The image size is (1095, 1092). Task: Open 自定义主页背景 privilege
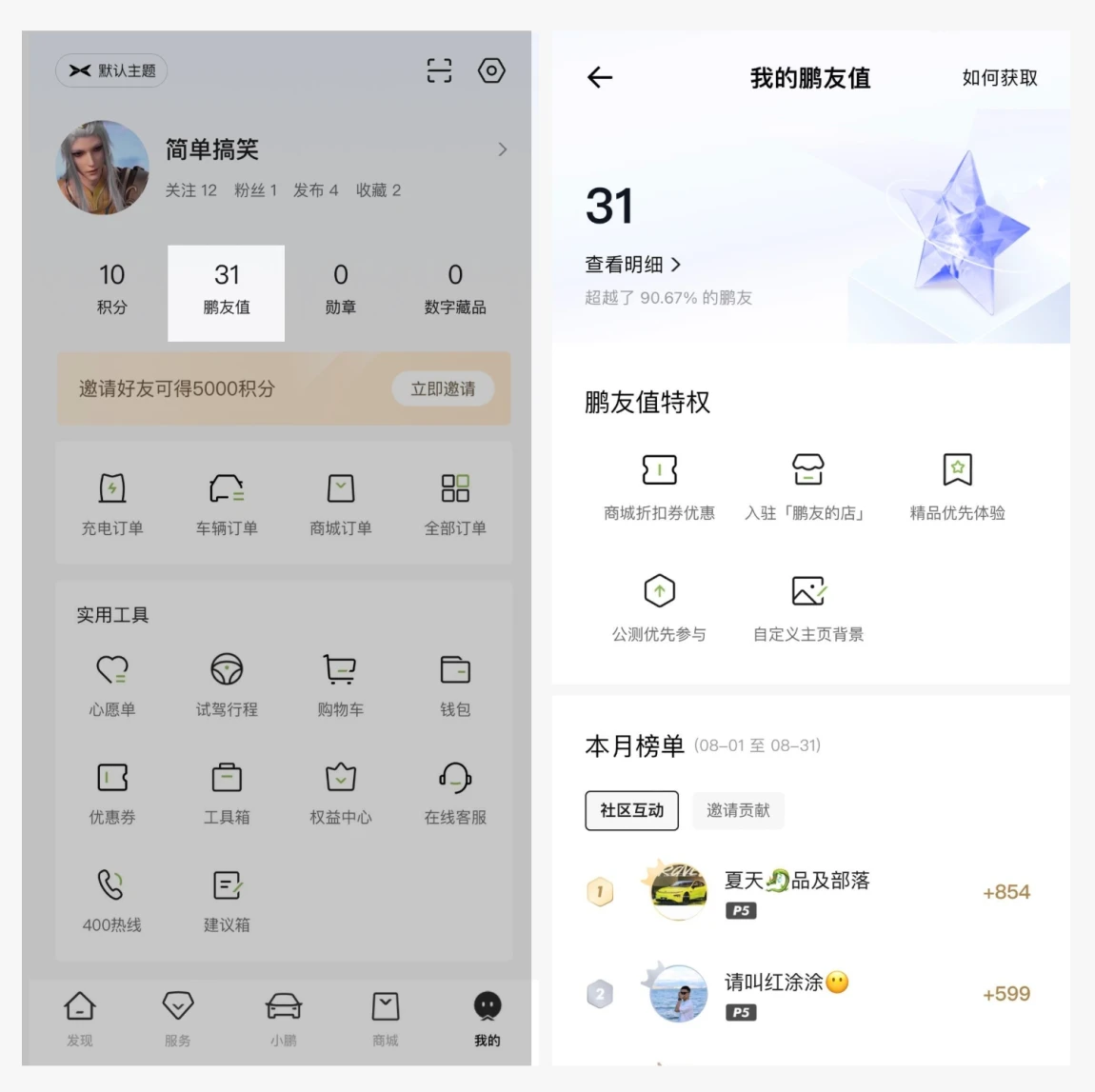(x=807, y=607)
